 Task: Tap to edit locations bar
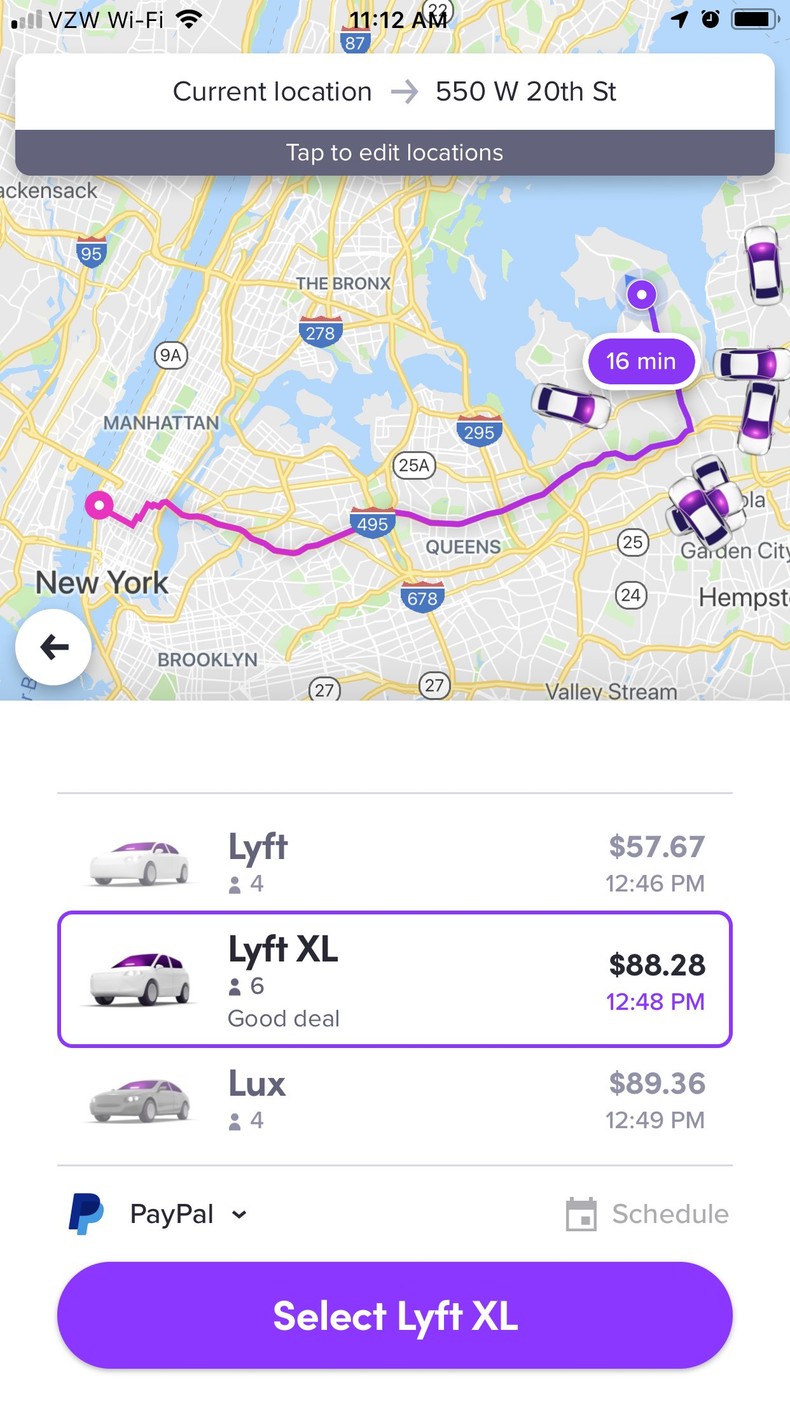click(394, 153)
